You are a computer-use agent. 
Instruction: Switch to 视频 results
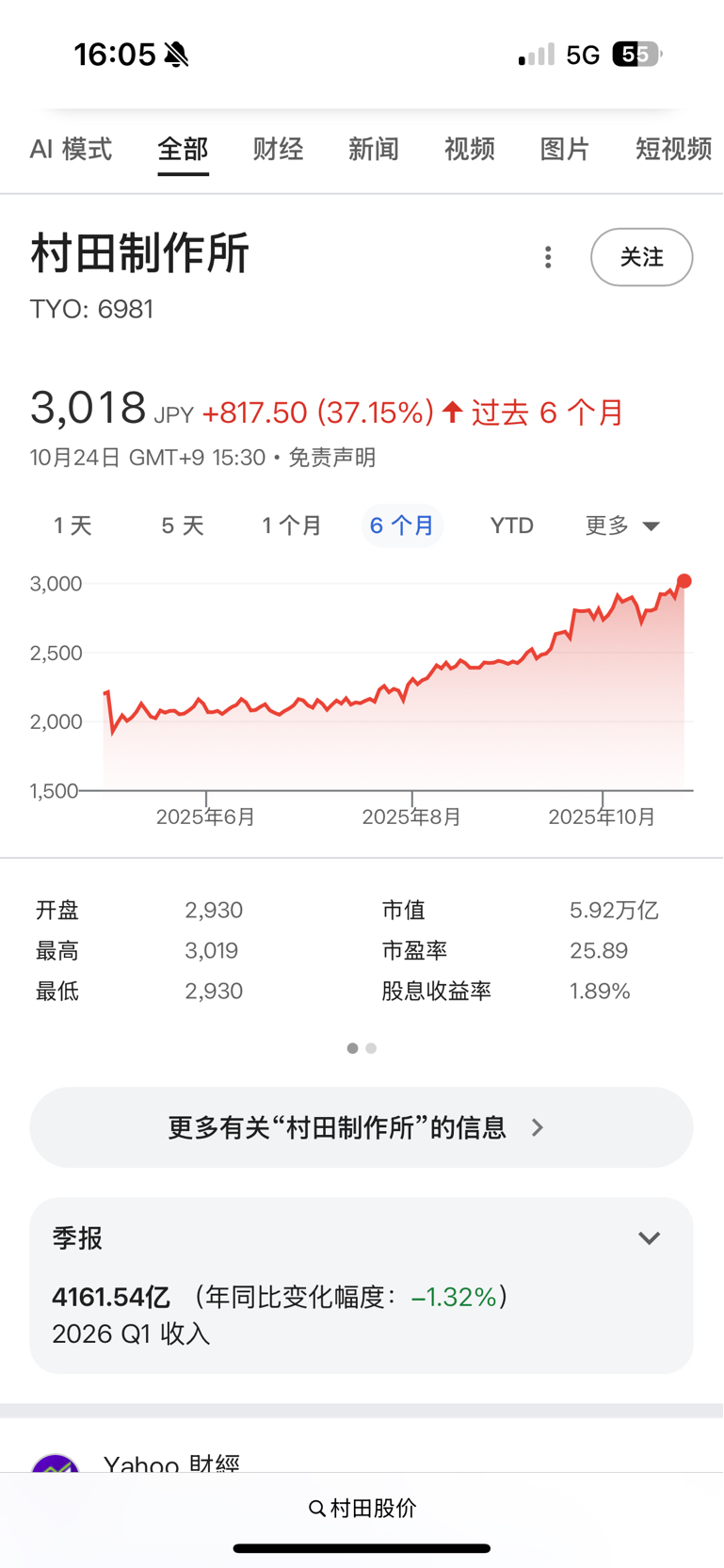pyautogui.click(x=469, y=149)
